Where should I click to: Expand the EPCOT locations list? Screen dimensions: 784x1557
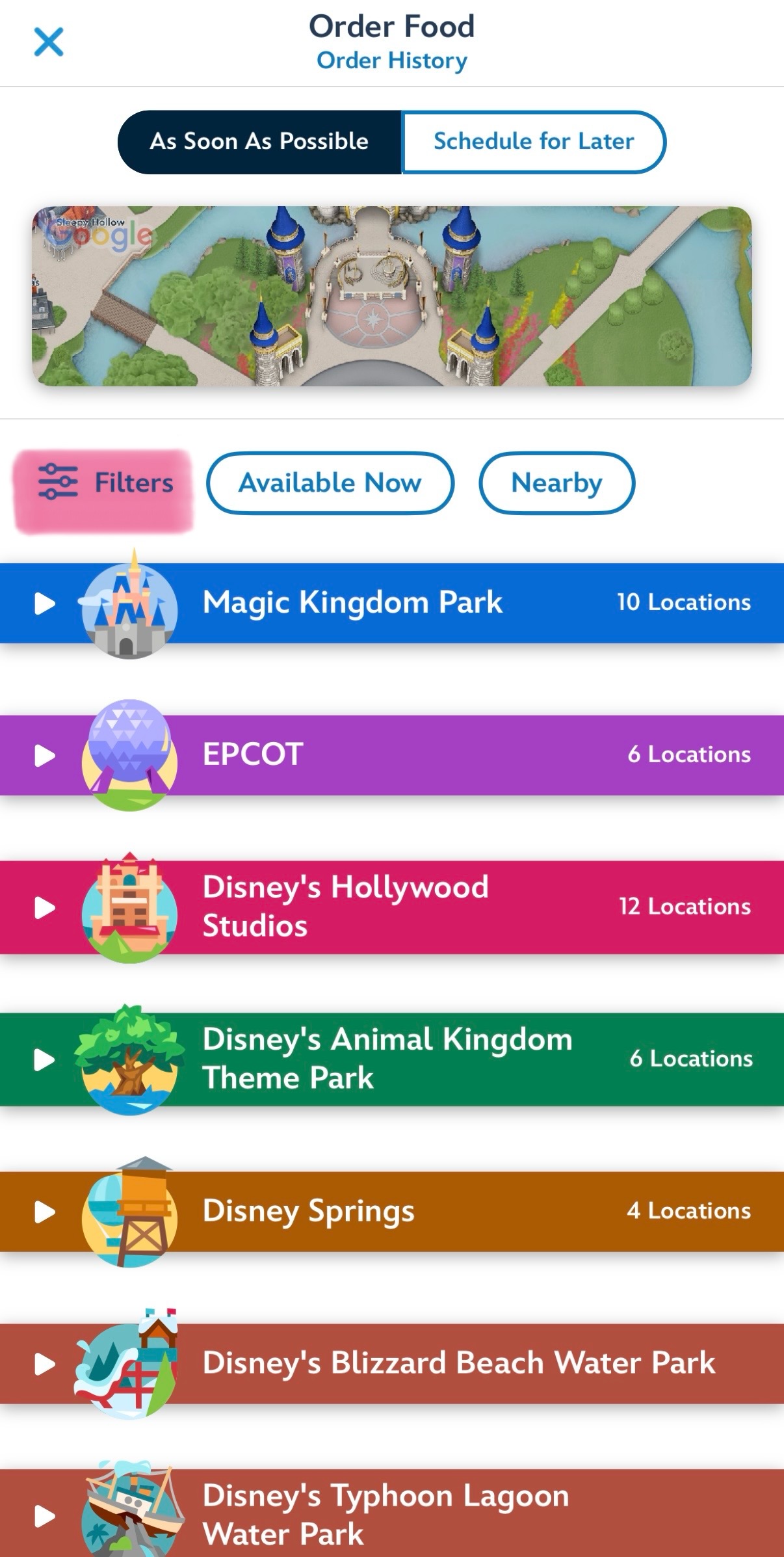[391, 755]
